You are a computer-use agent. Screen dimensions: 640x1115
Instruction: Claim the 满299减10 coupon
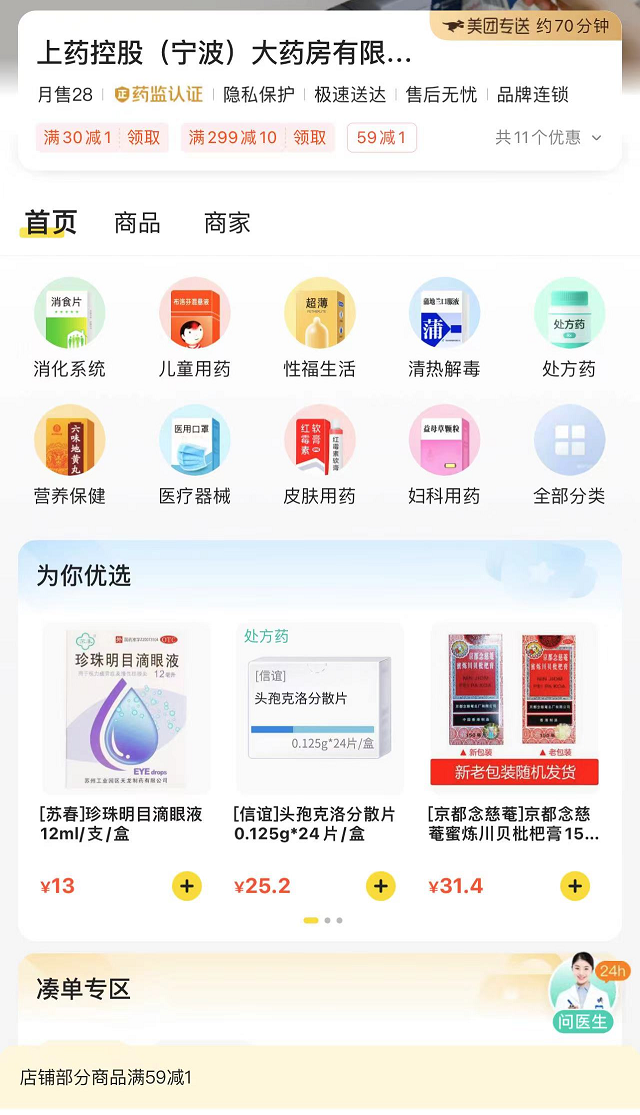pyautogui.click(x=310, y=138)
